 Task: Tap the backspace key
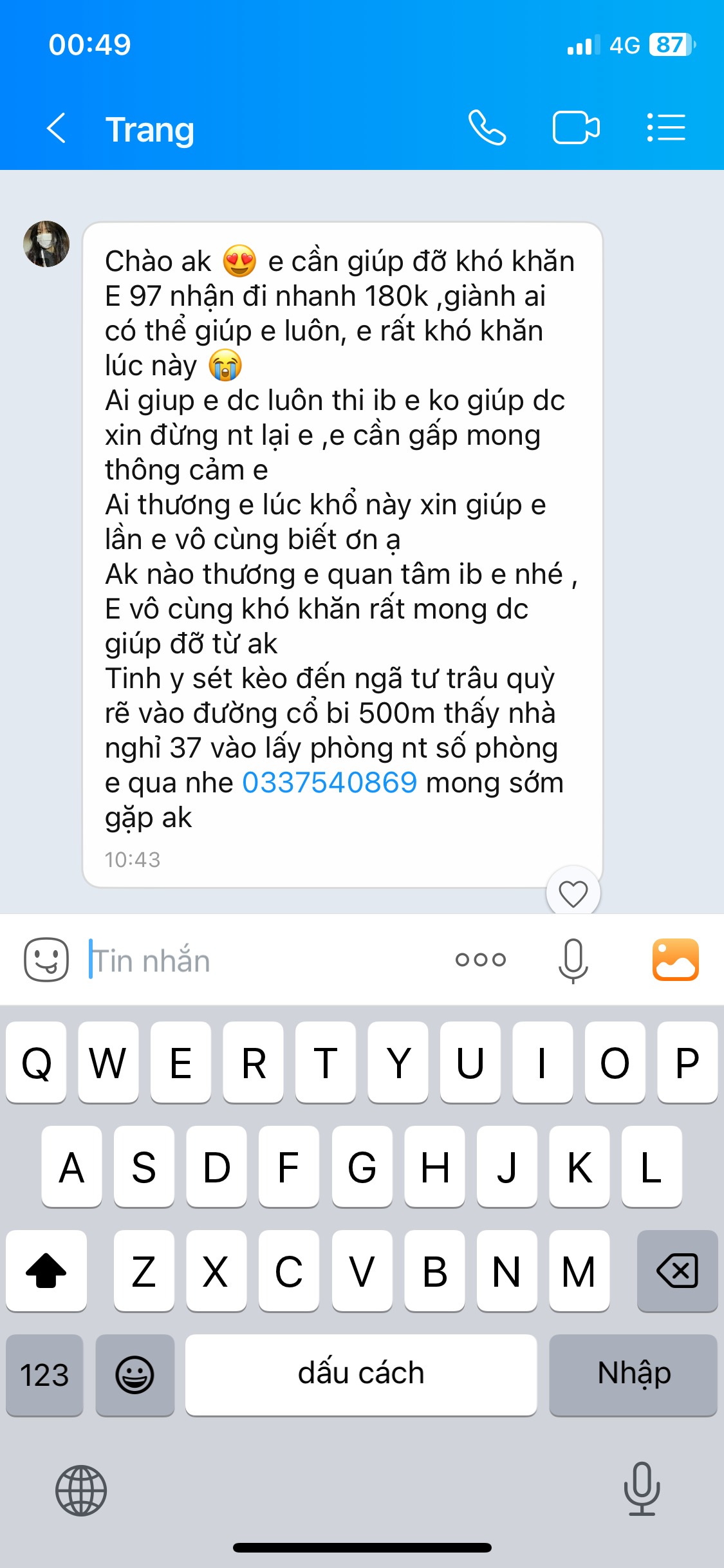(677, 1271)
